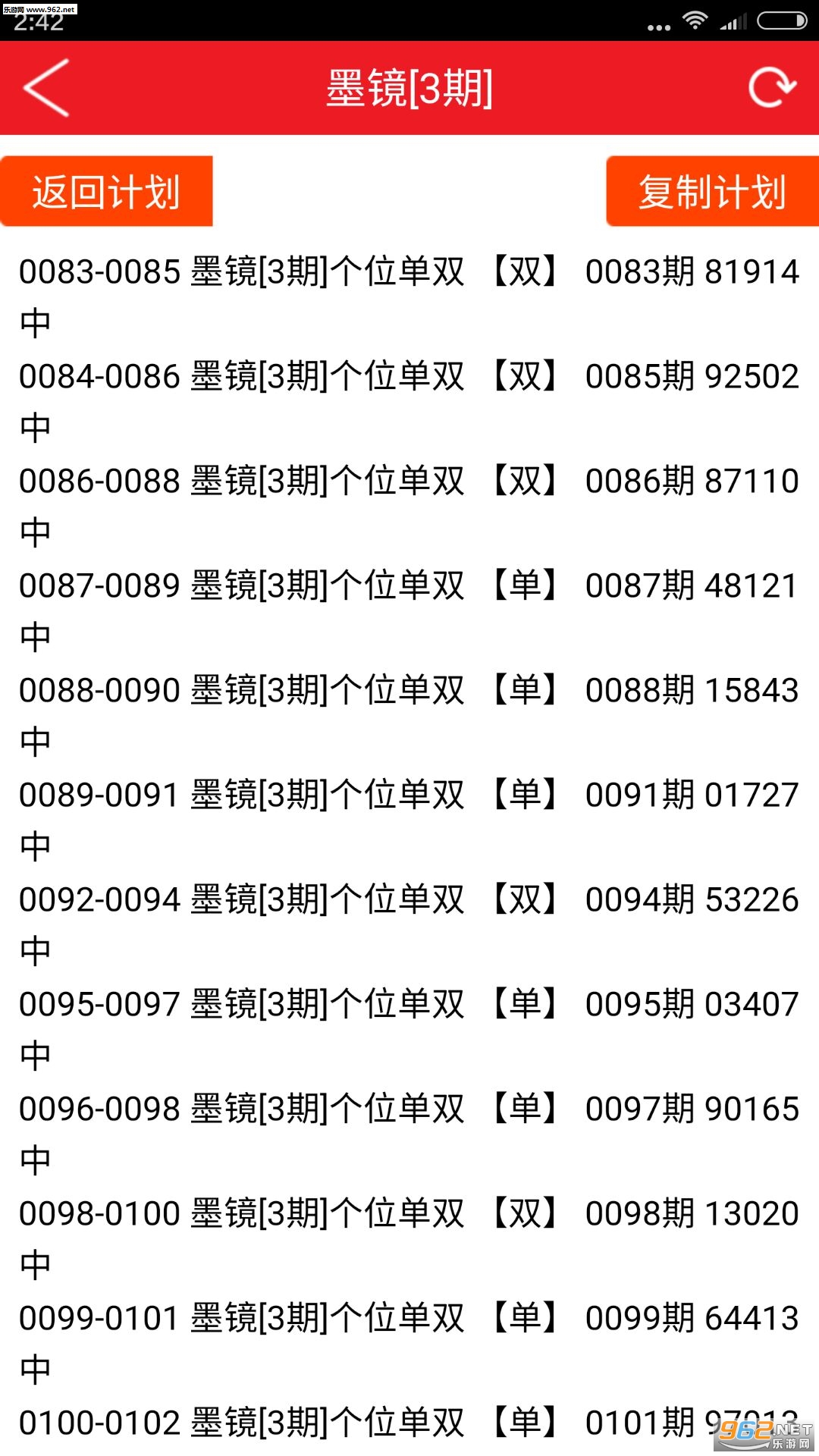
Task: Tap result 0099期 64413
Action: coord(692,1318)
